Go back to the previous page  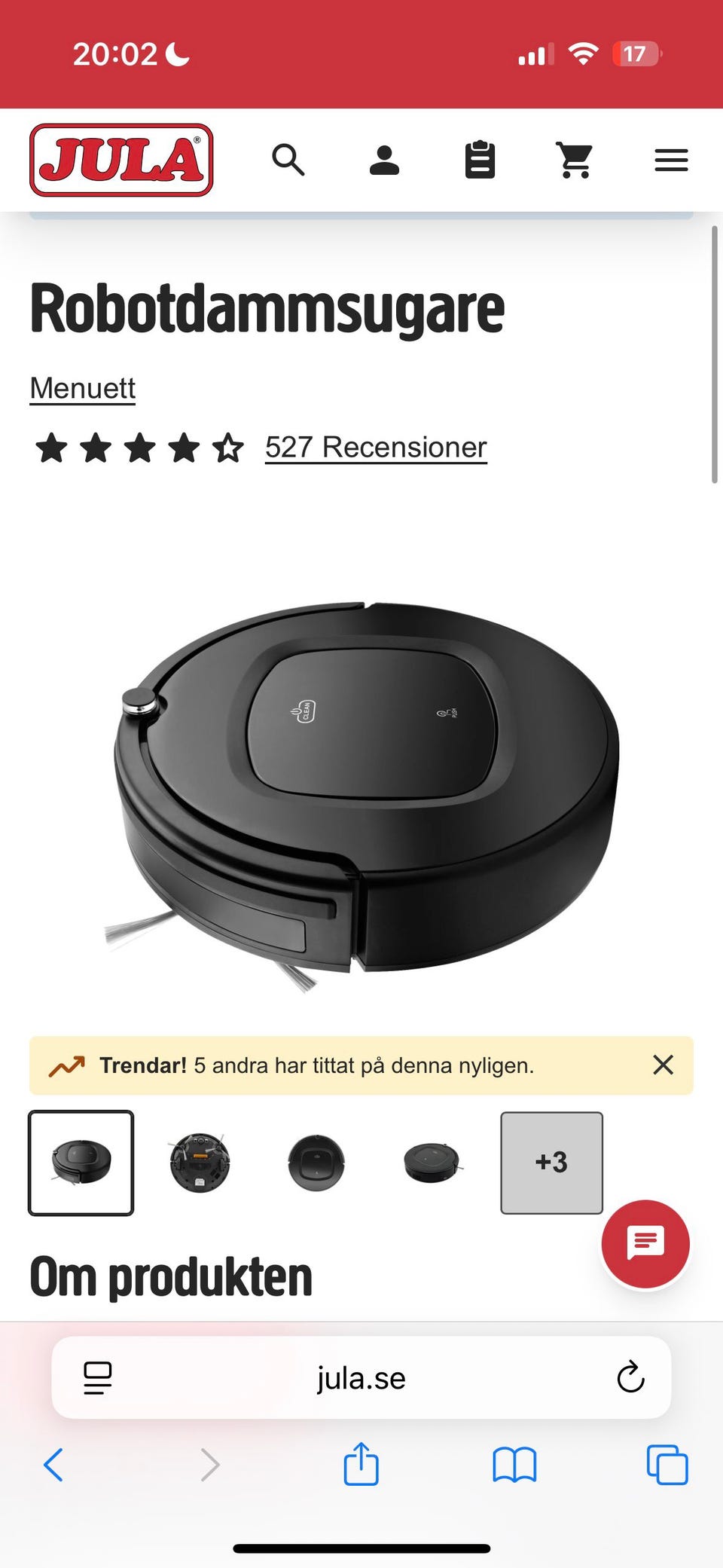pyautogui.click(x=53, y=1465)
